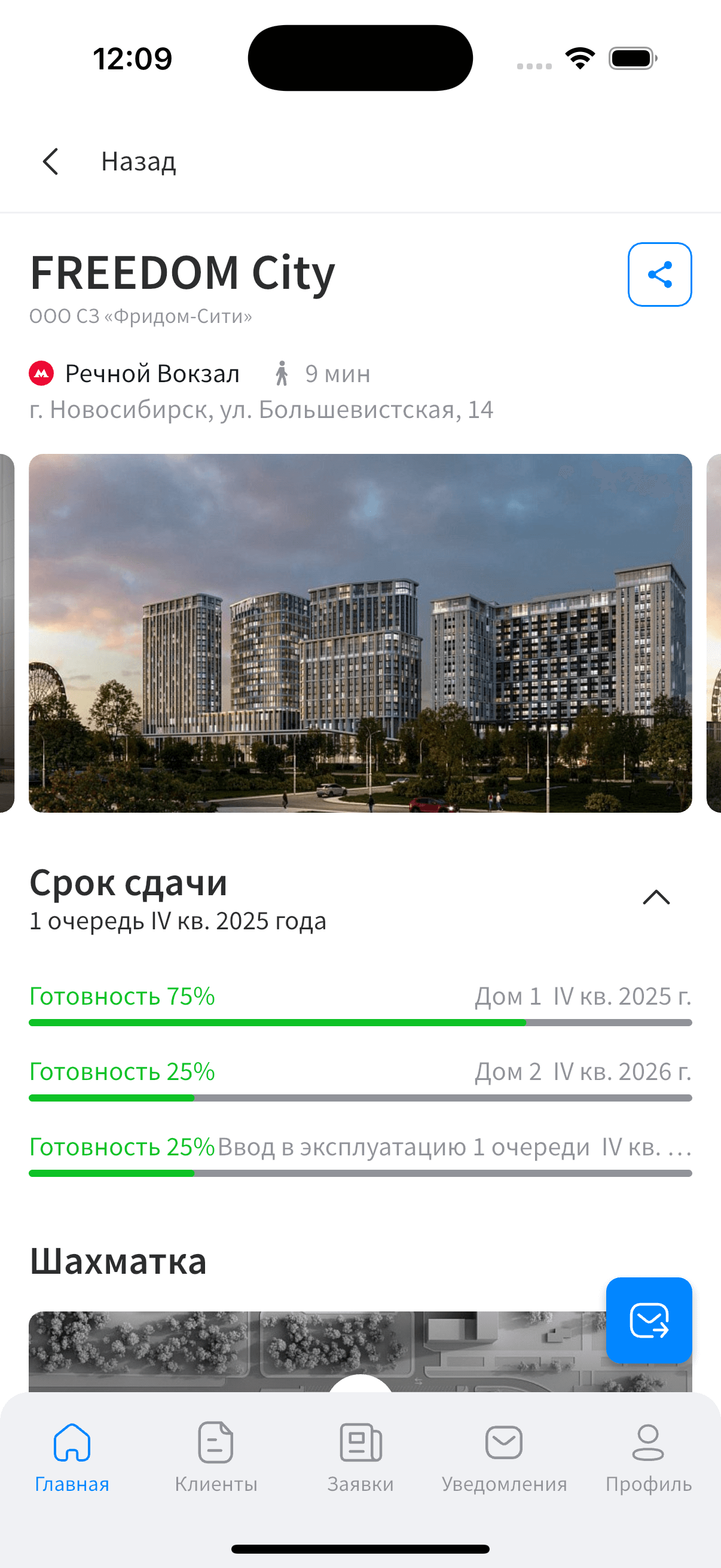
Task: Open the FREEDOM City building photo
Action: point(360,633)
